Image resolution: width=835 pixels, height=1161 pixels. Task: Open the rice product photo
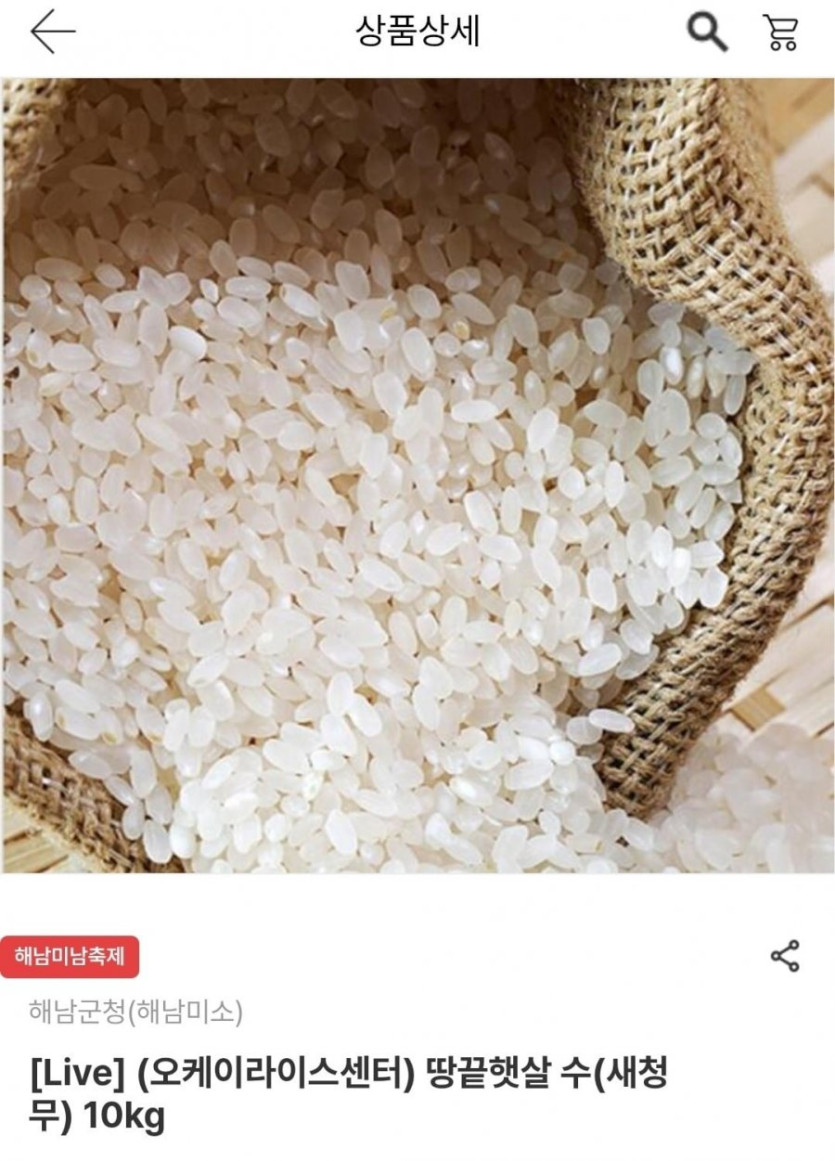coord(417,475)
